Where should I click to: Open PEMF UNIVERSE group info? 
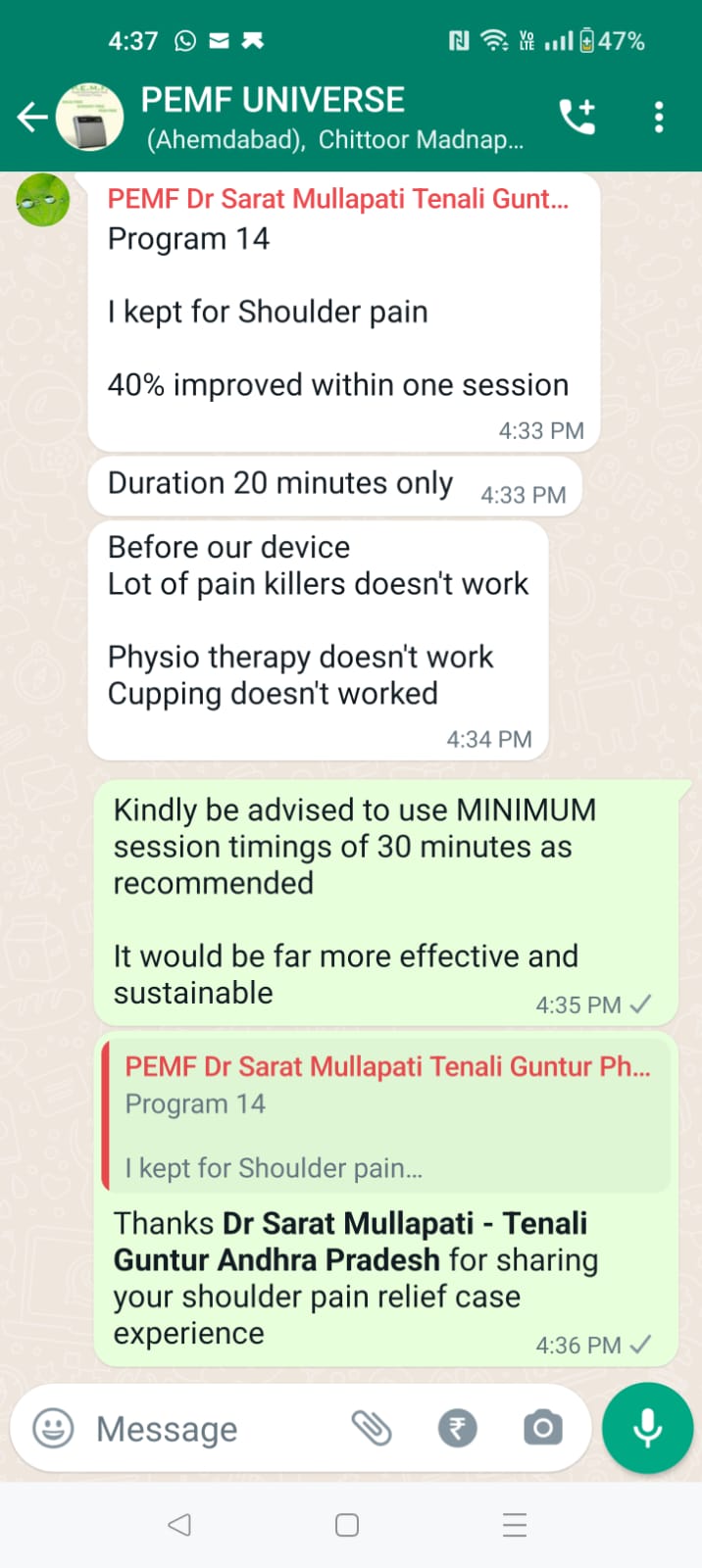pyautogui.click(x=331, y=118)
